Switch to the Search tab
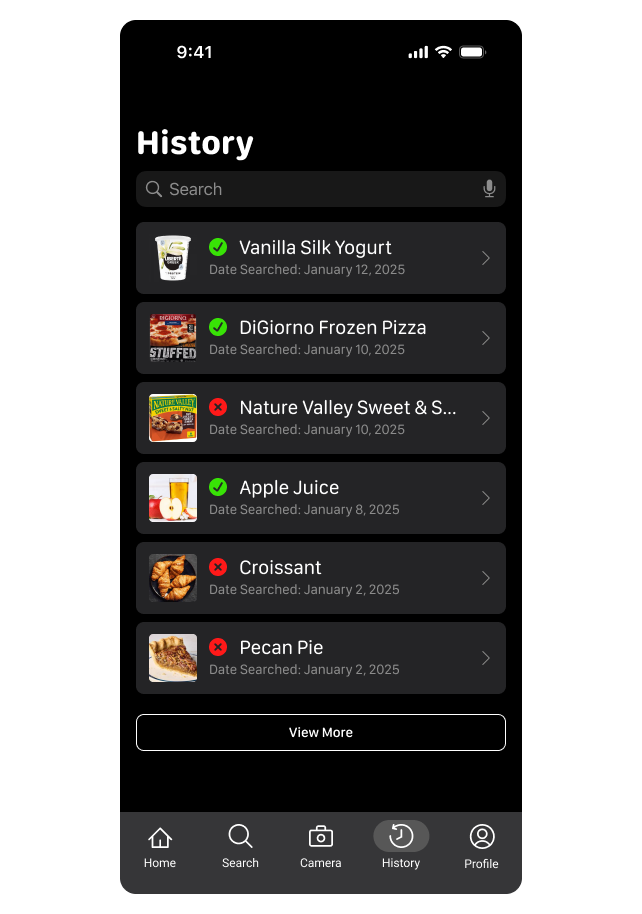 click(240, 847)
